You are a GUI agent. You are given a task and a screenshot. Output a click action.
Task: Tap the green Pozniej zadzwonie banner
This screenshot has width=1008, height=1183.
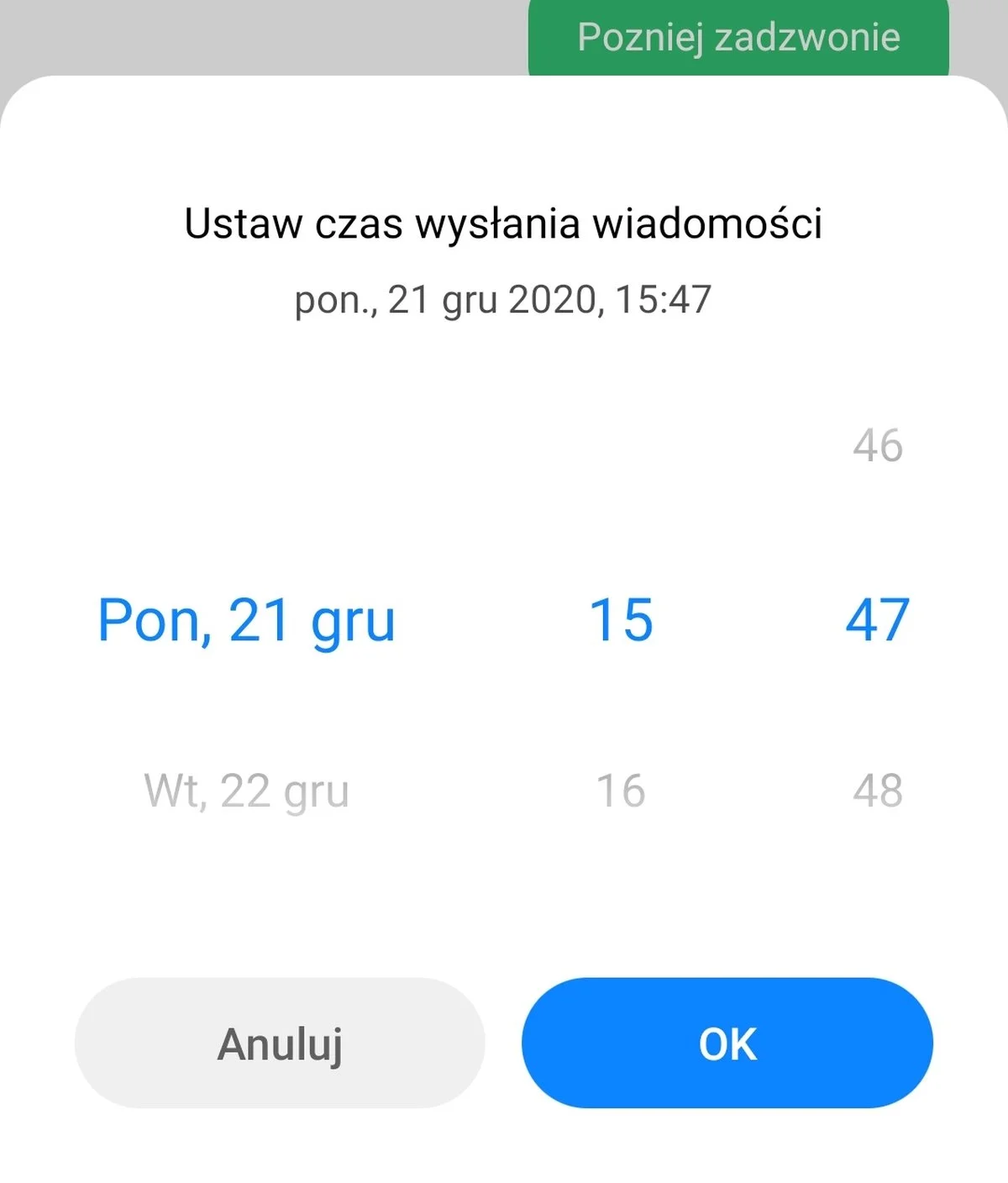[x=738, y=37]
